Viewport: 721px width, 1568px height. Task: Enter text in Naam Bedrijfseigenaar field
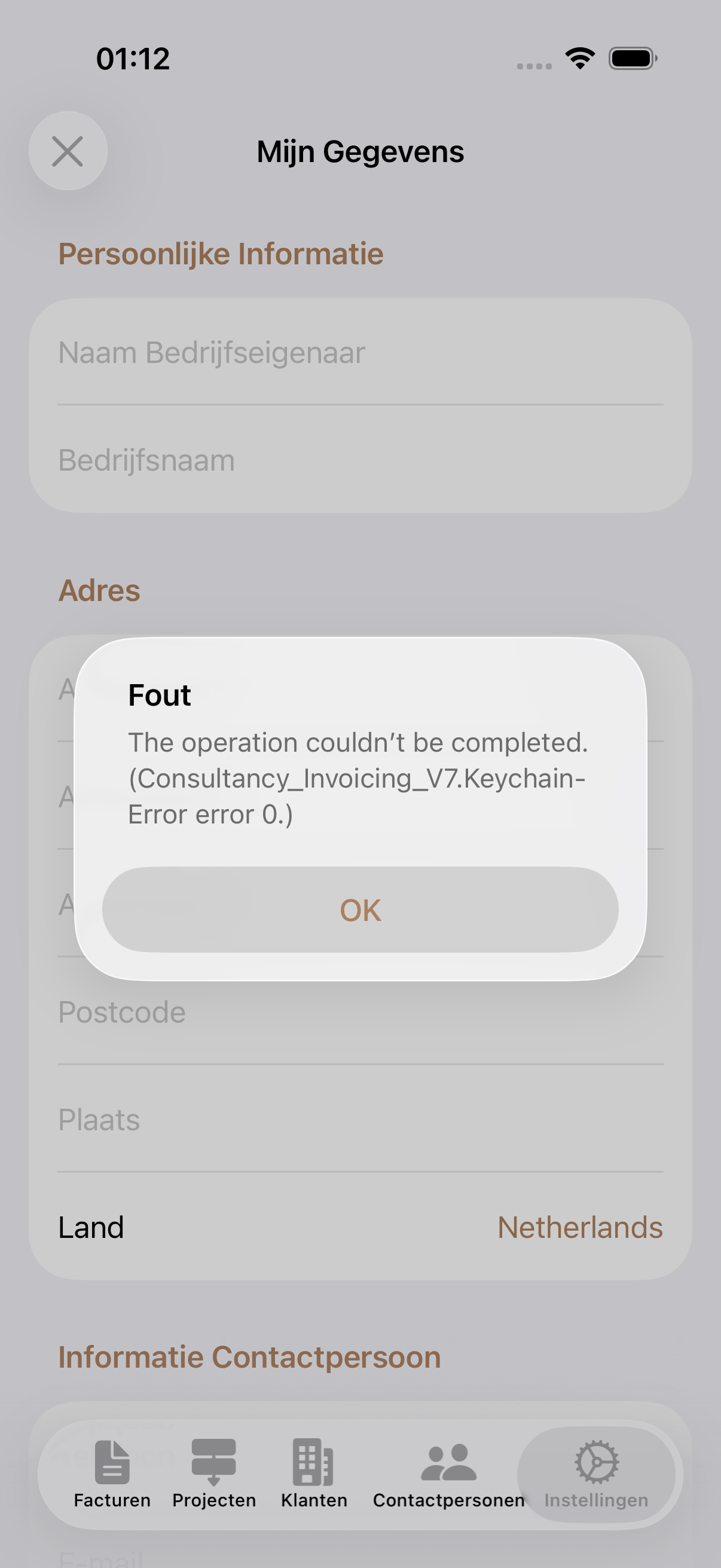(x=359, y=352)
